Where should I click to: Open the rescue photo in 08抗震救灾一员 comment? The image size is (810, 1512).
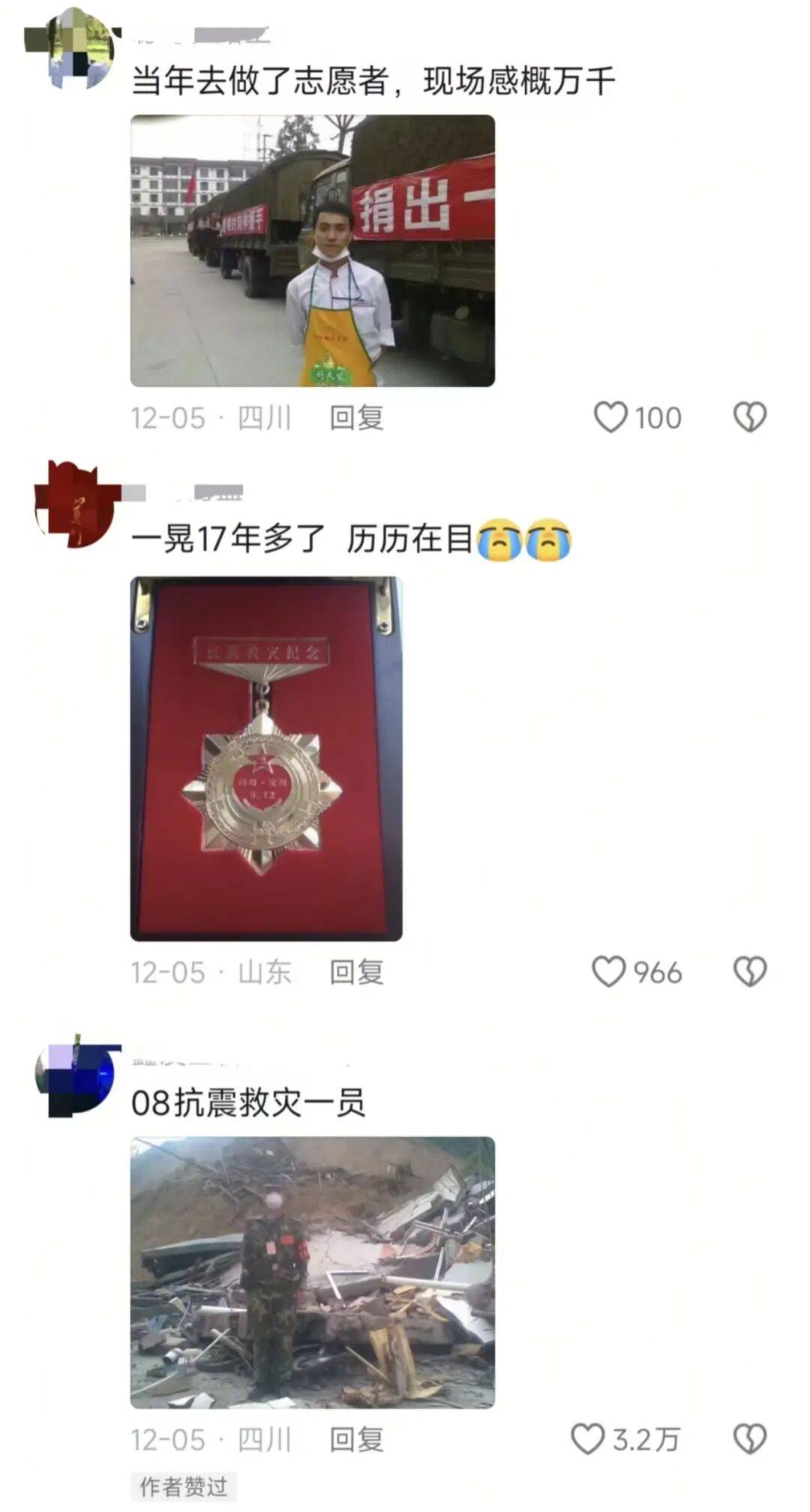click(312, 1272)
